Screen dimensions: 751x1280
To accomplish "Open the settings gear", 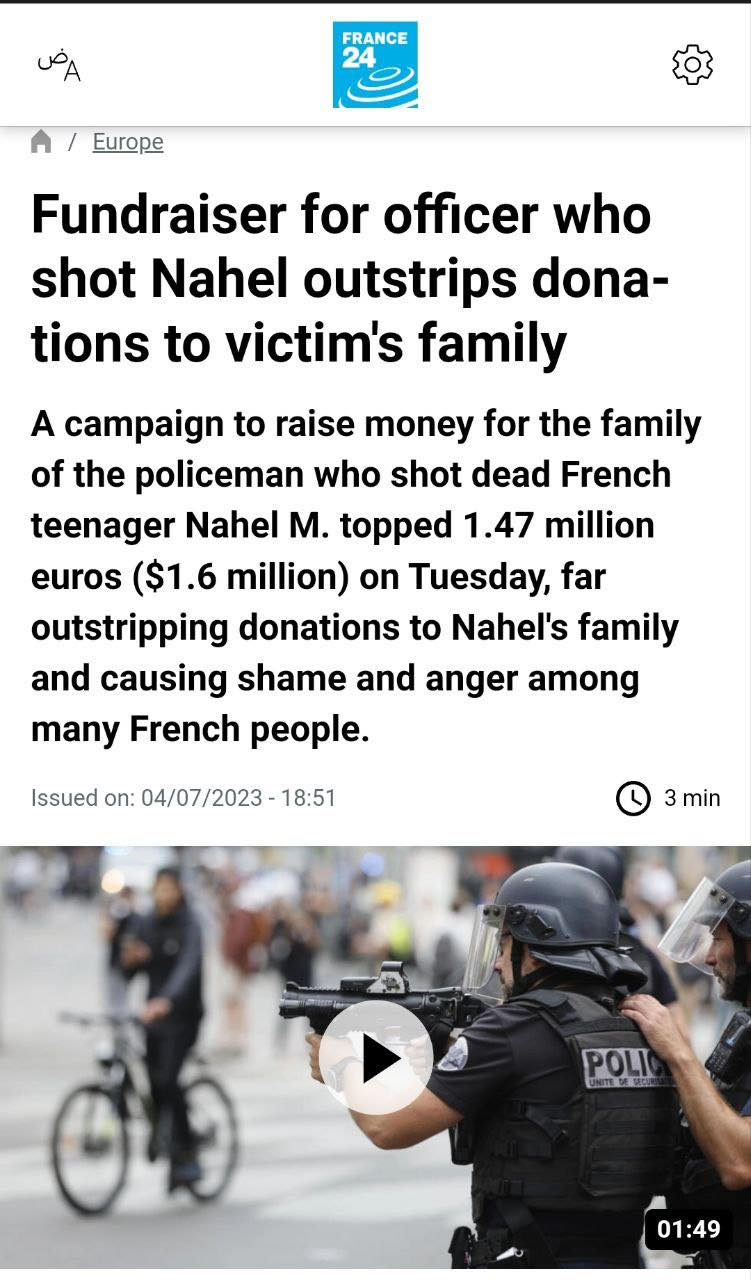I will point(692,65).
